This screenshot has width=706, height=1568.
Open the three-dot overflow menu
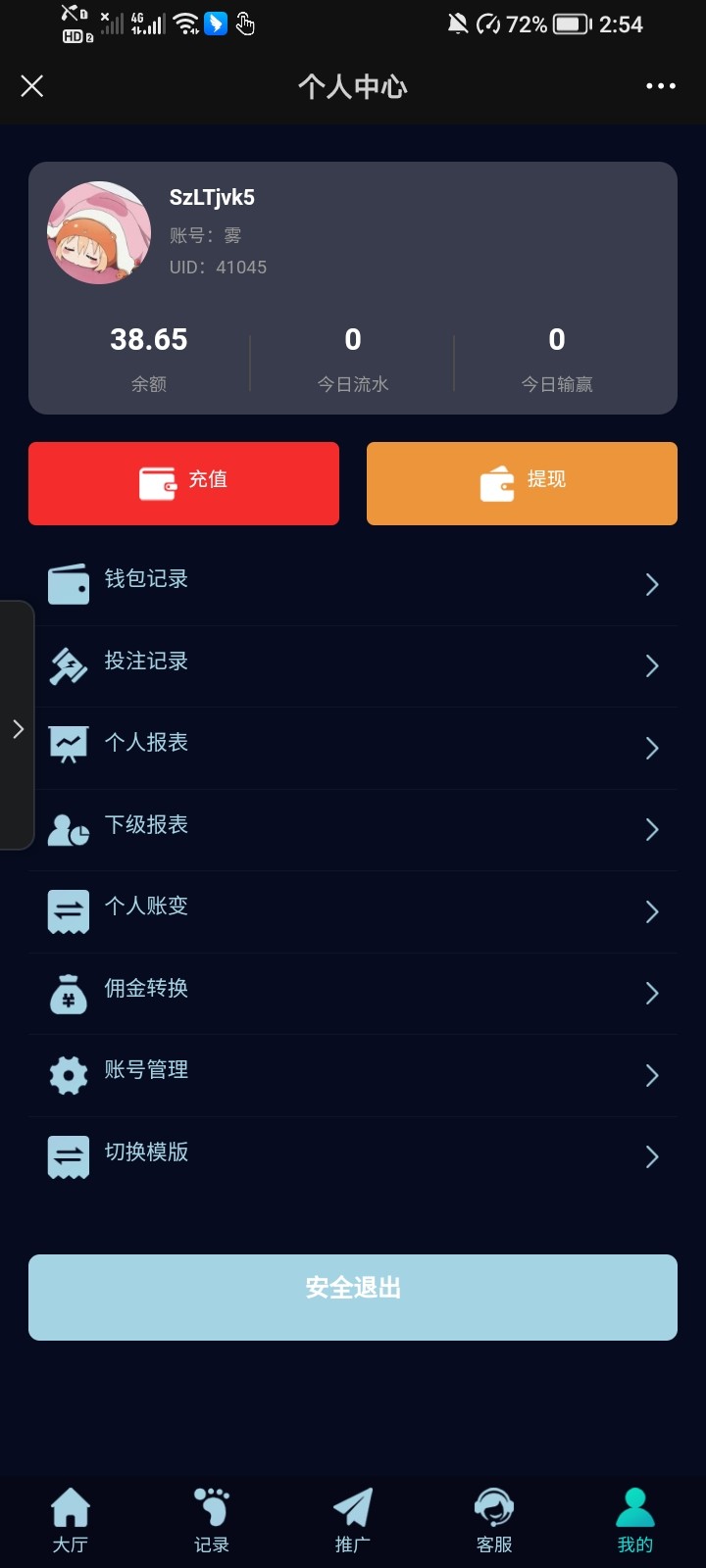660,86
